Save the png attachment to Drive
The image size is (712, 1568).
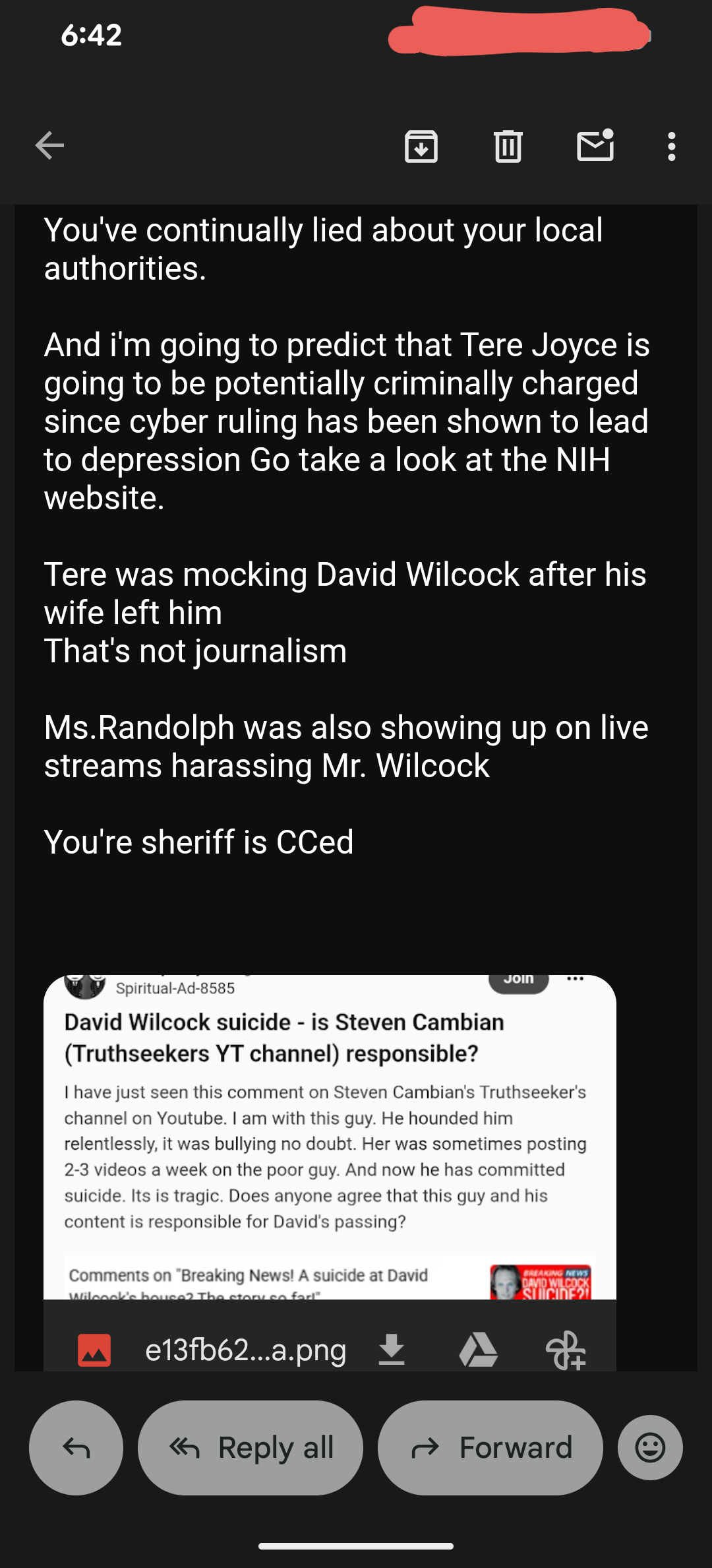[x=478, y=1350]
